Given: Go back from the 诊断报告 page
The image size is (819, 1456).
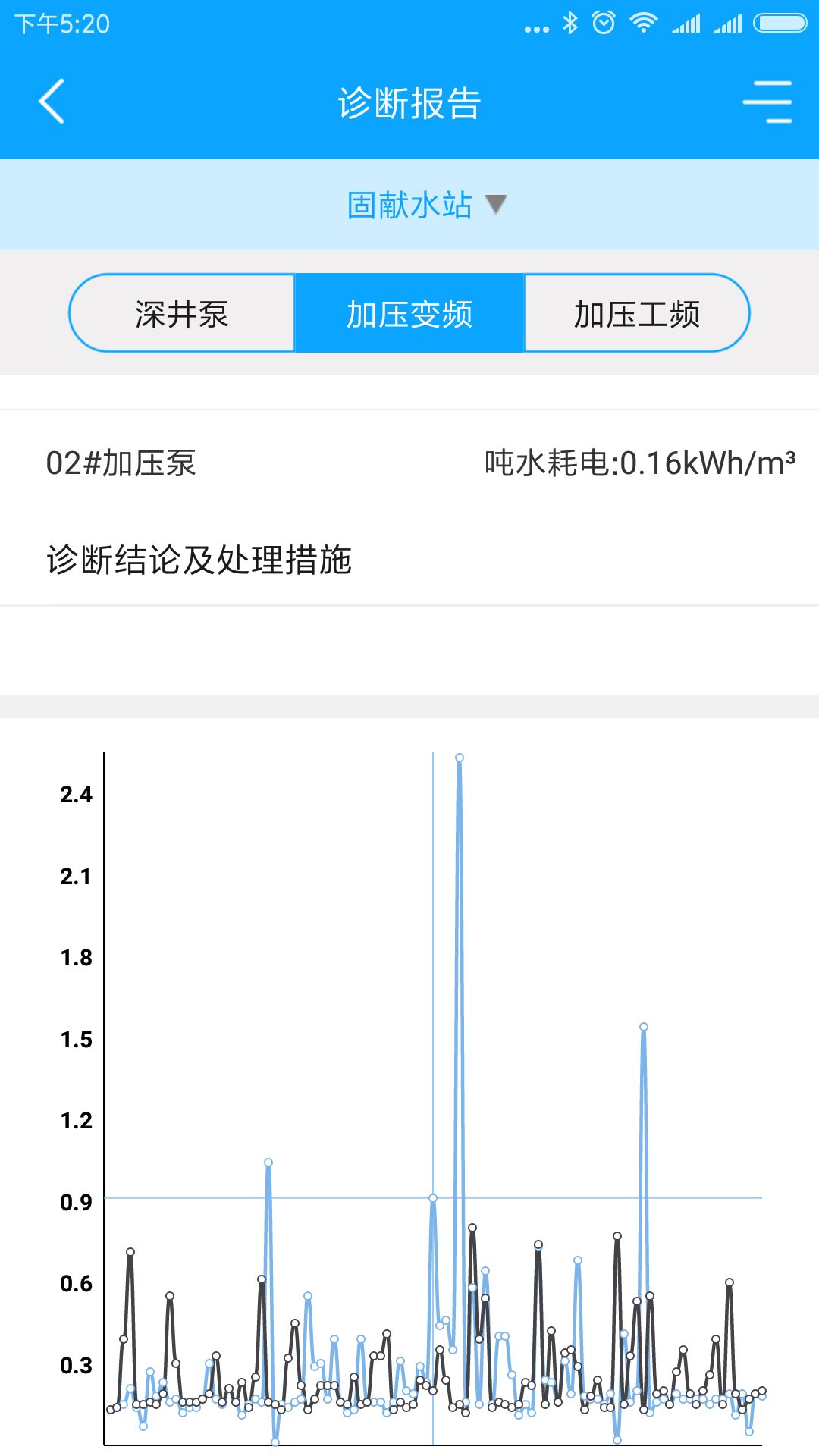Looking at the screenshot, I should click(52, 102).
